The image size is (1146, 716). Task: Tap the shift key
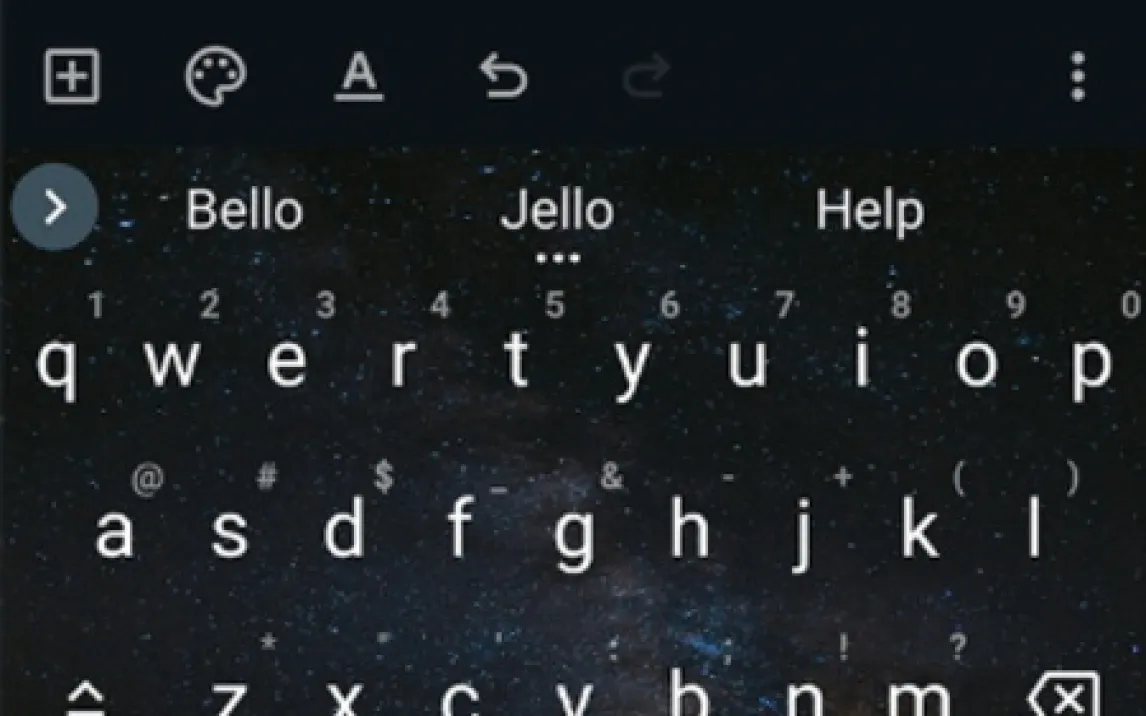[x=89, y=698]
